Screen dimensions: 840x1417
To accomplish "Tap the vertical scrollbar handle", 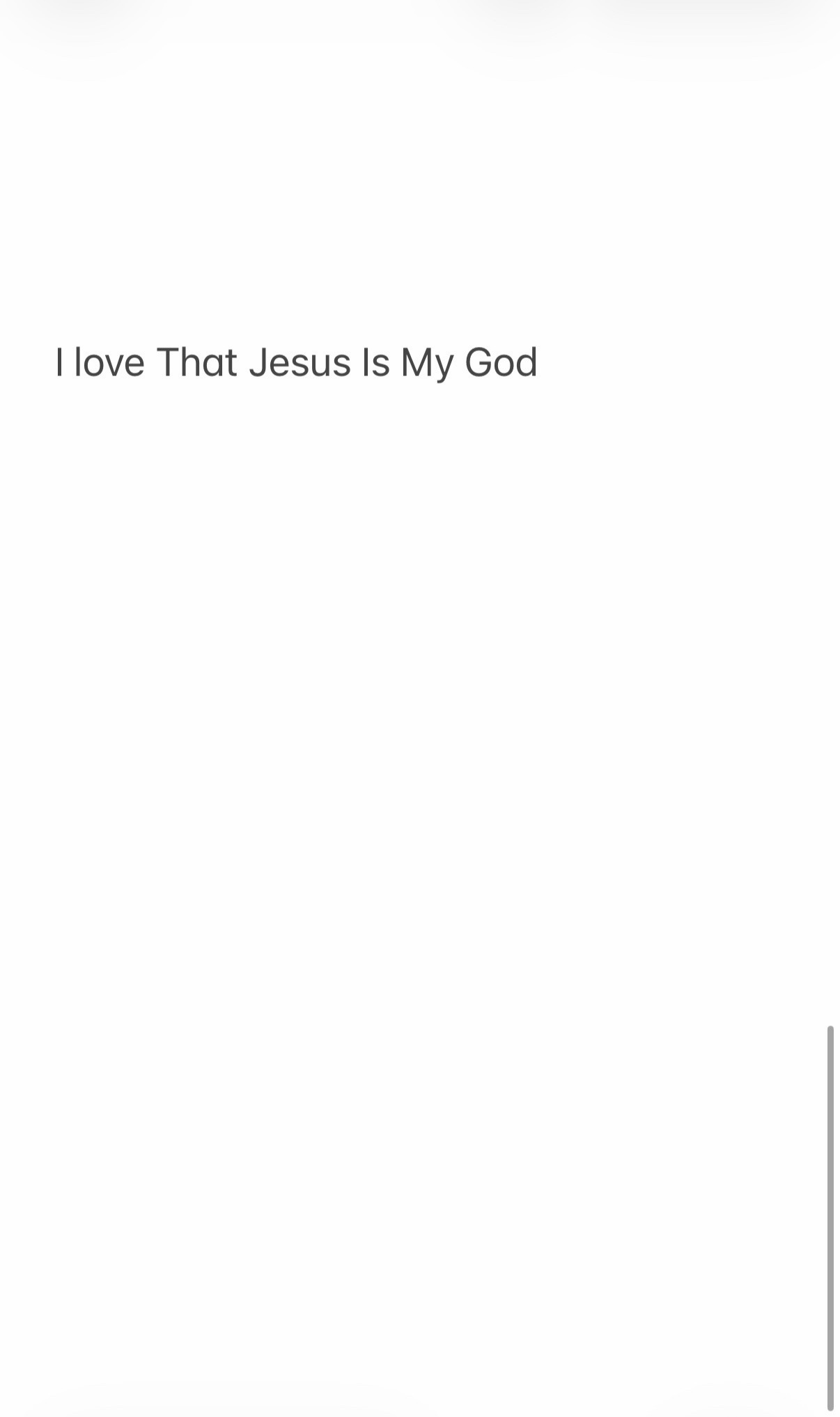I will click(830, 1218).
